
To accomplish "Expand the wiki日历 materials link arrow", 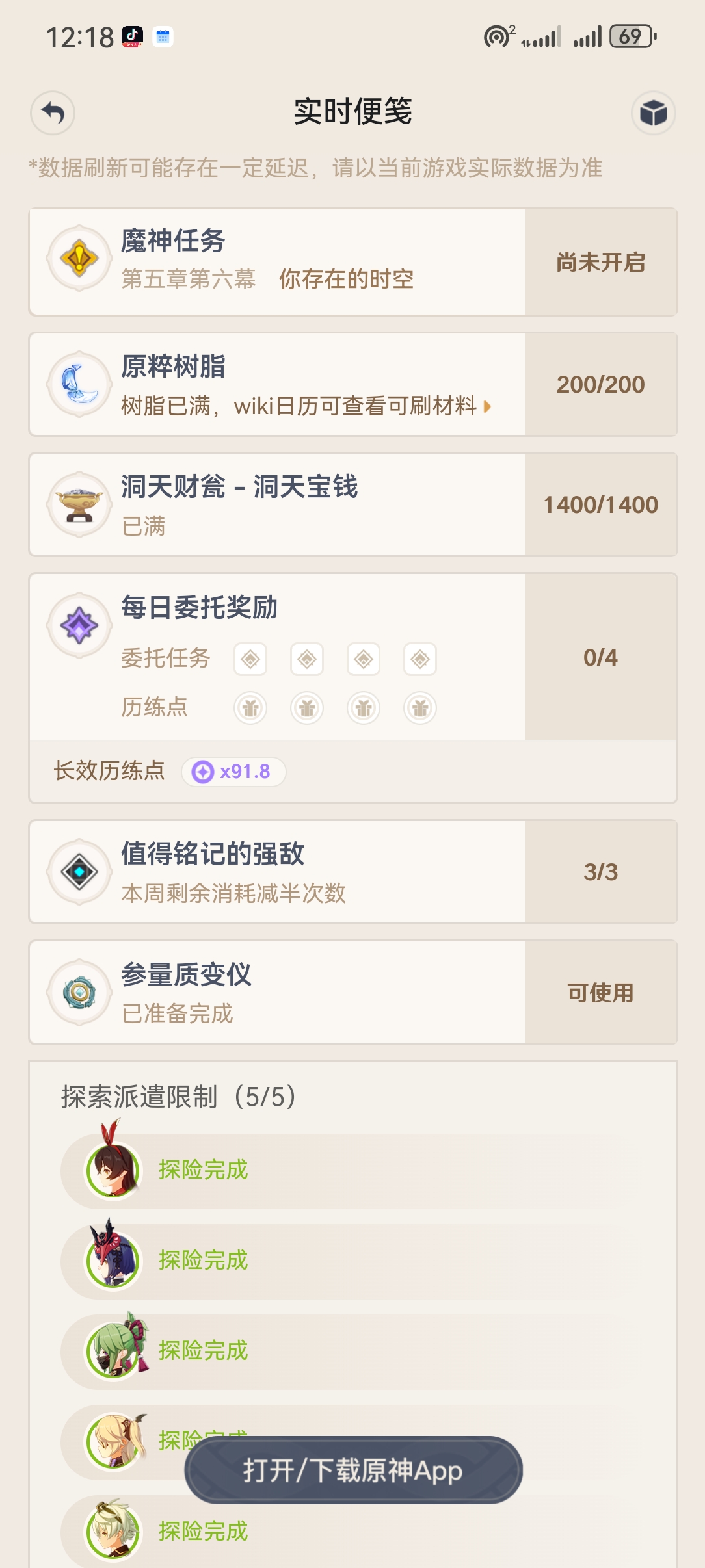I will click(485, 406).
